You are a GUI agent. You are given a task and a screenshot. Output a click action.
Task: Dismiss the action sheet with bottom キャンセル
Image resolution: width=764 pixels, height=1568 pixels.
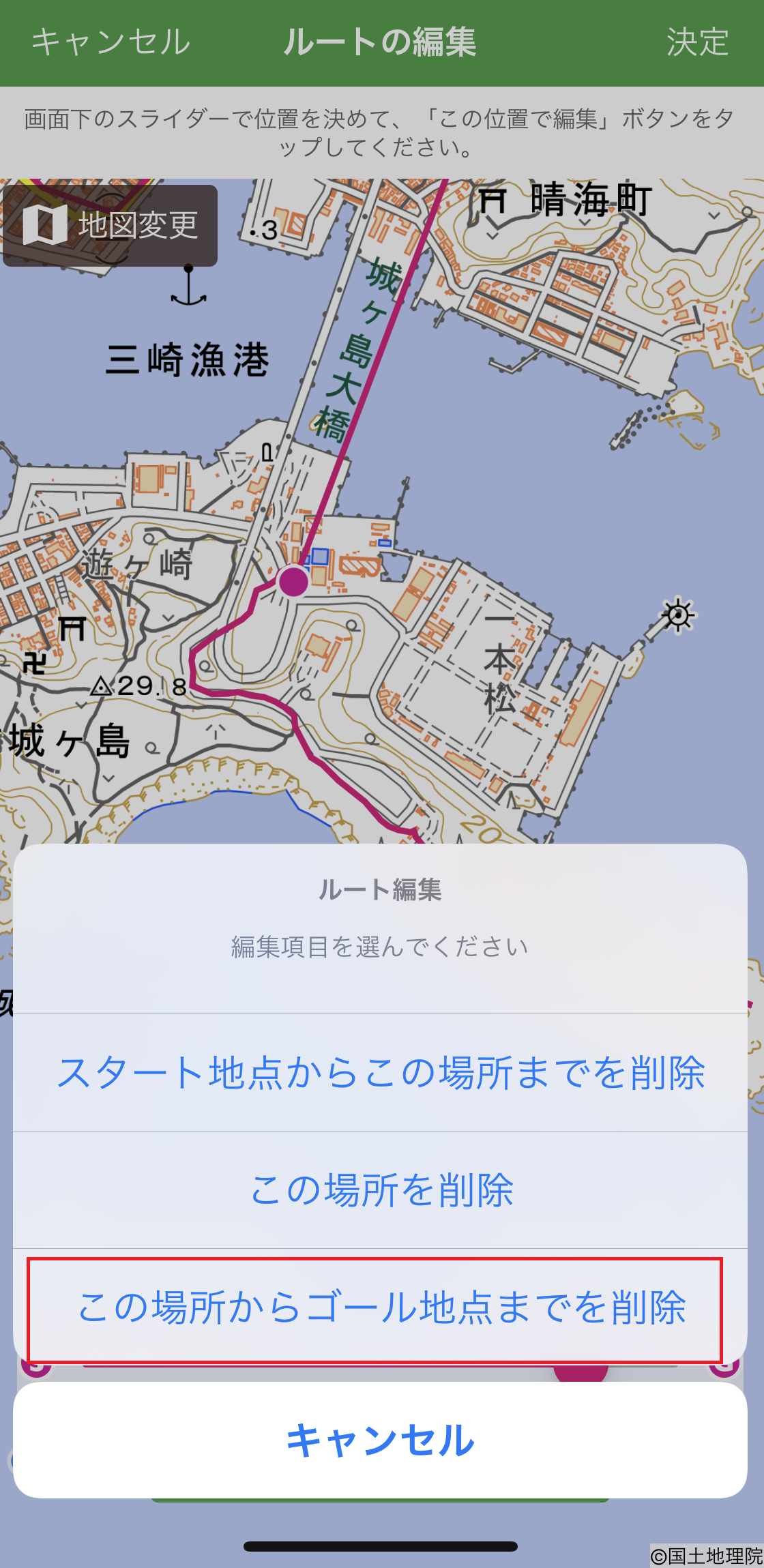click(381, 1440)
